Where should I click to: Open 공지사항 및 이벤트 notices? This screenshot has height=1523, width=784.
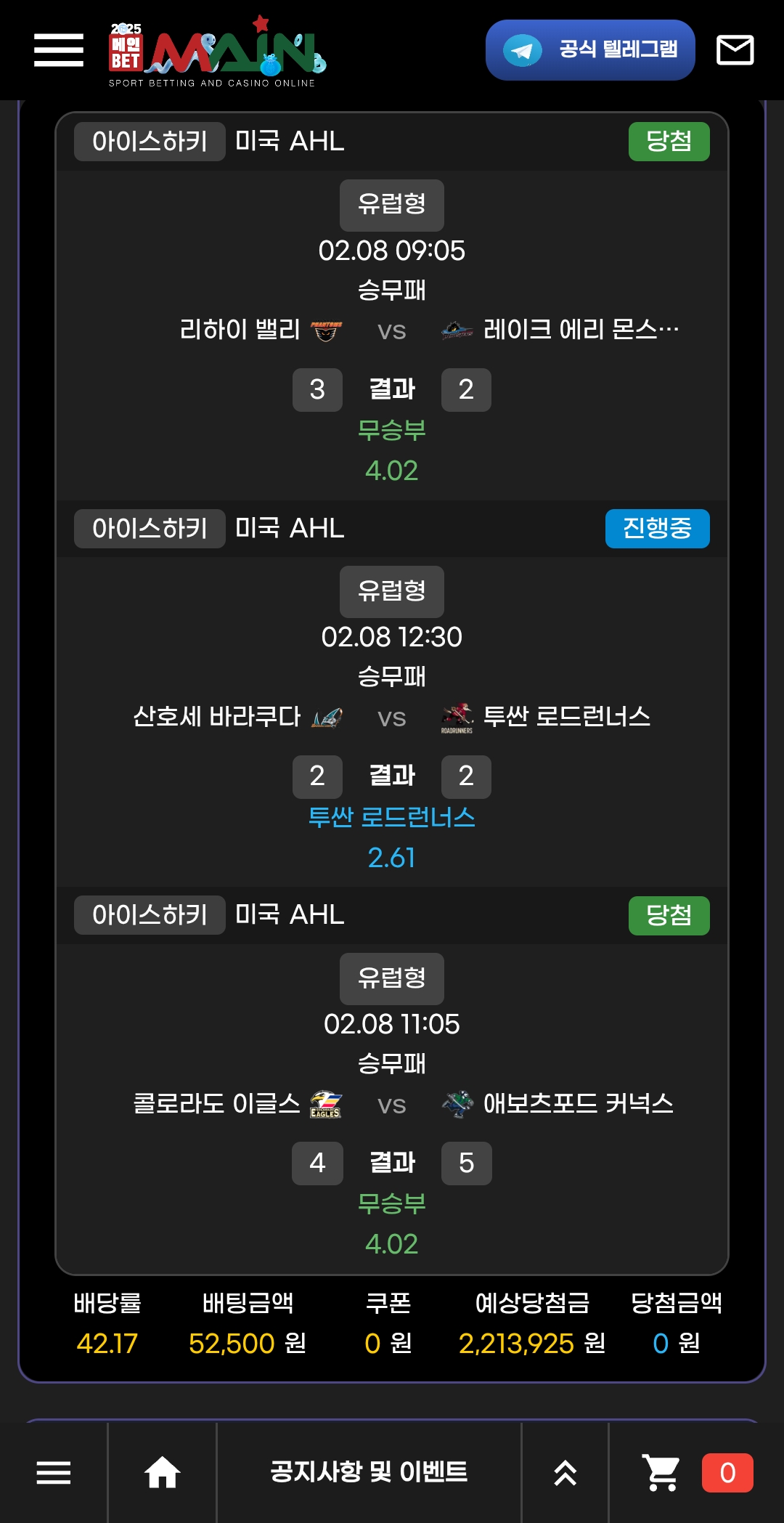click(x=369, y=1473)
